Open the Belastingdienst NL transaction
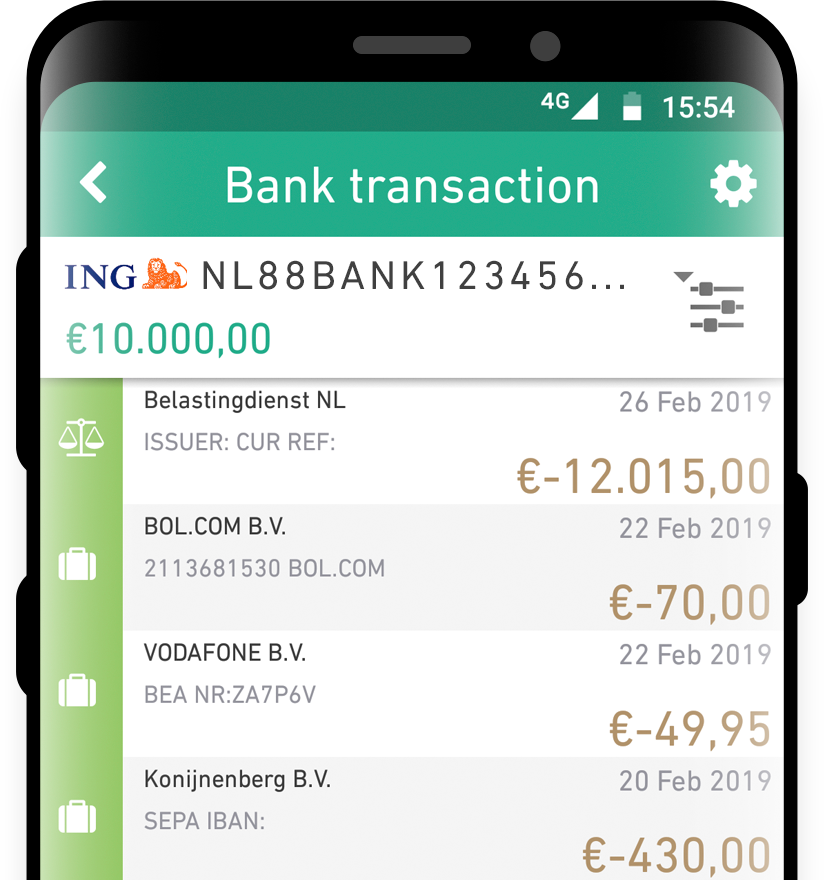The image size is (824, 880). pos(450,441)
